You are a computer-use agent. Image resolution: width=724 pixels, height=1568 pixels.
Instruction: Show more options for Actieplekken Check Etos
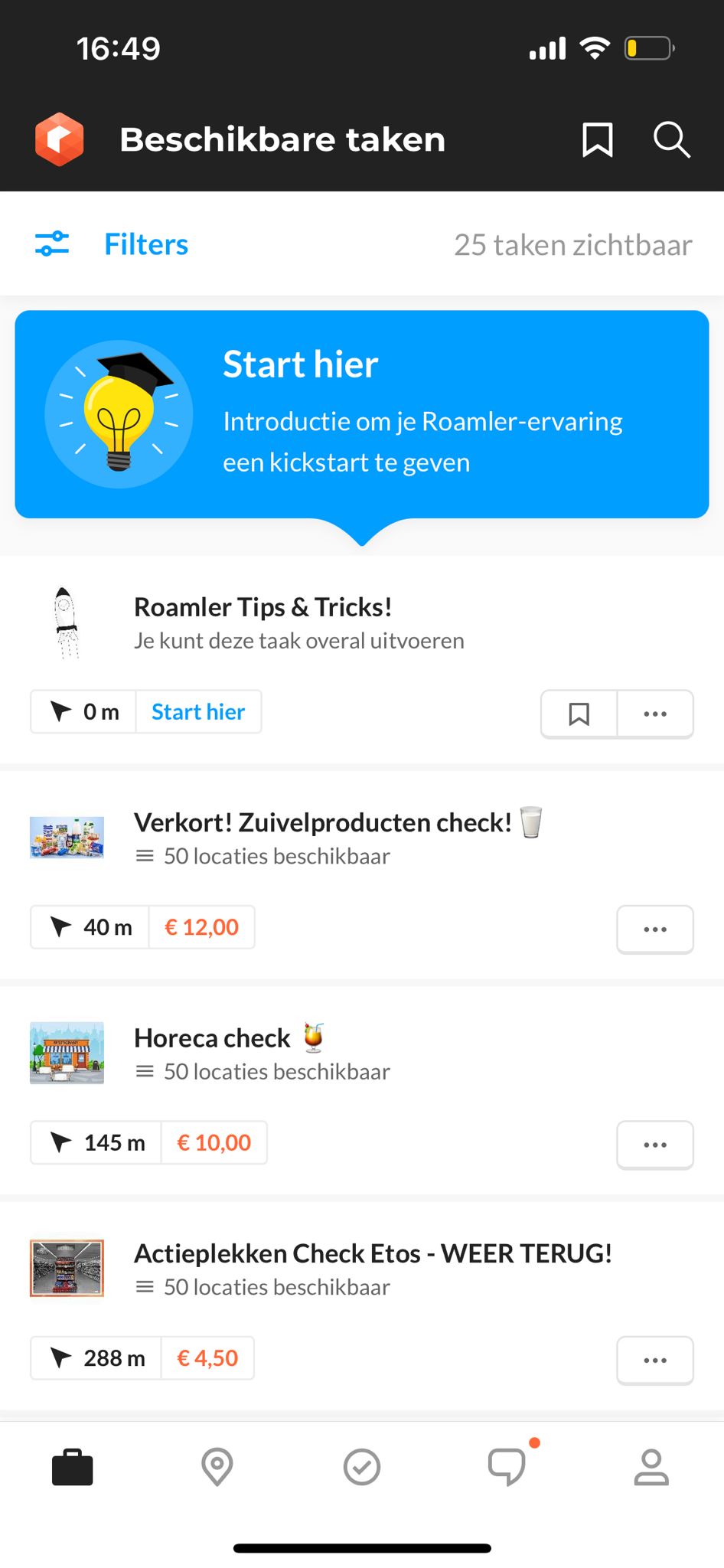pyautogui.click(x=655, y=1361)
